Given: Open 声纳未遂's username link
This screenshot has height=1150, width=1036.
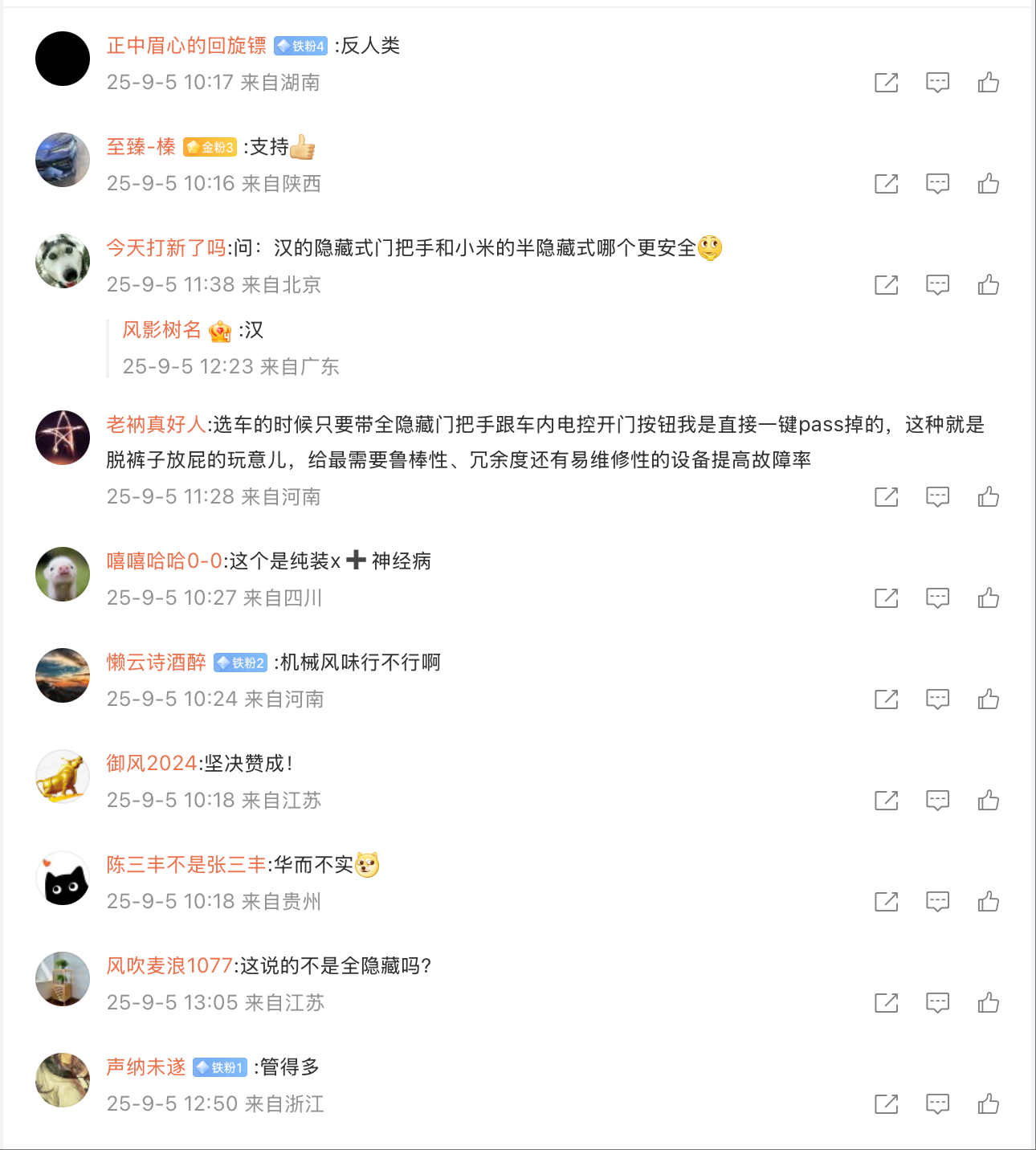Looking at the screenshot, I should 146,1067.
